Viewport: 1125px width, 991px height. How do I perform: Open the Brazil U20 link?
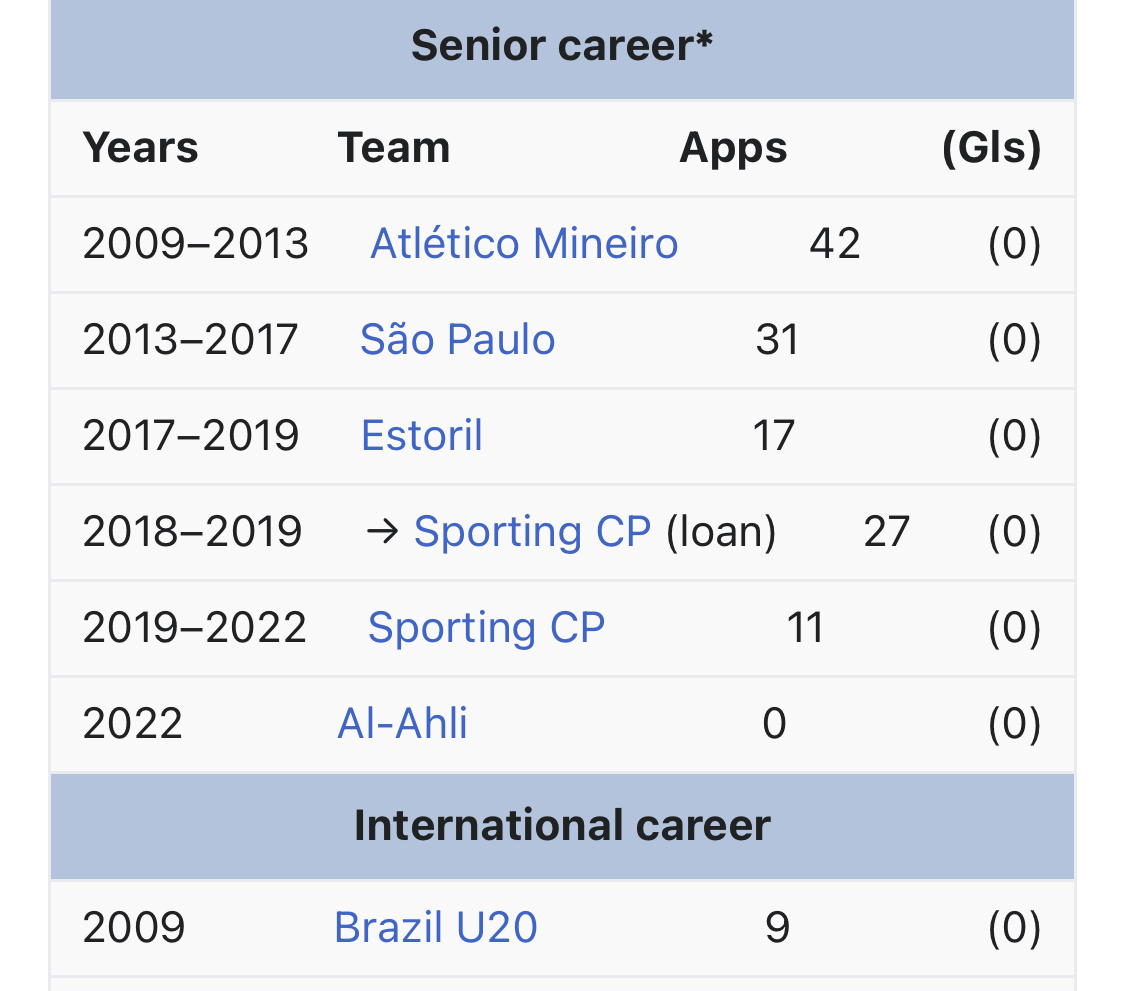tap(435, 928)
